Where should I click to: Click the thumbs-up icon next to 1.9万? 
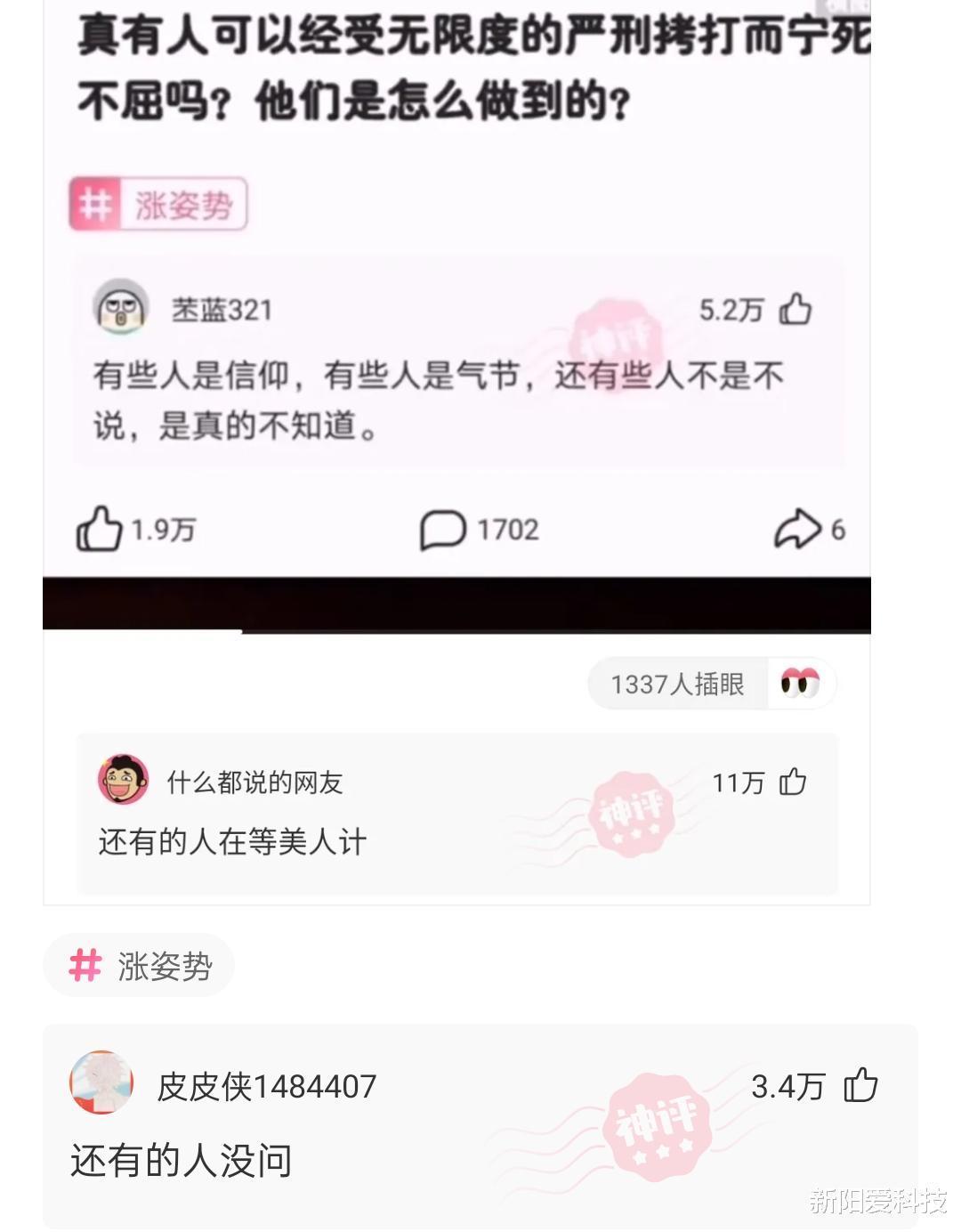point(98,527)
